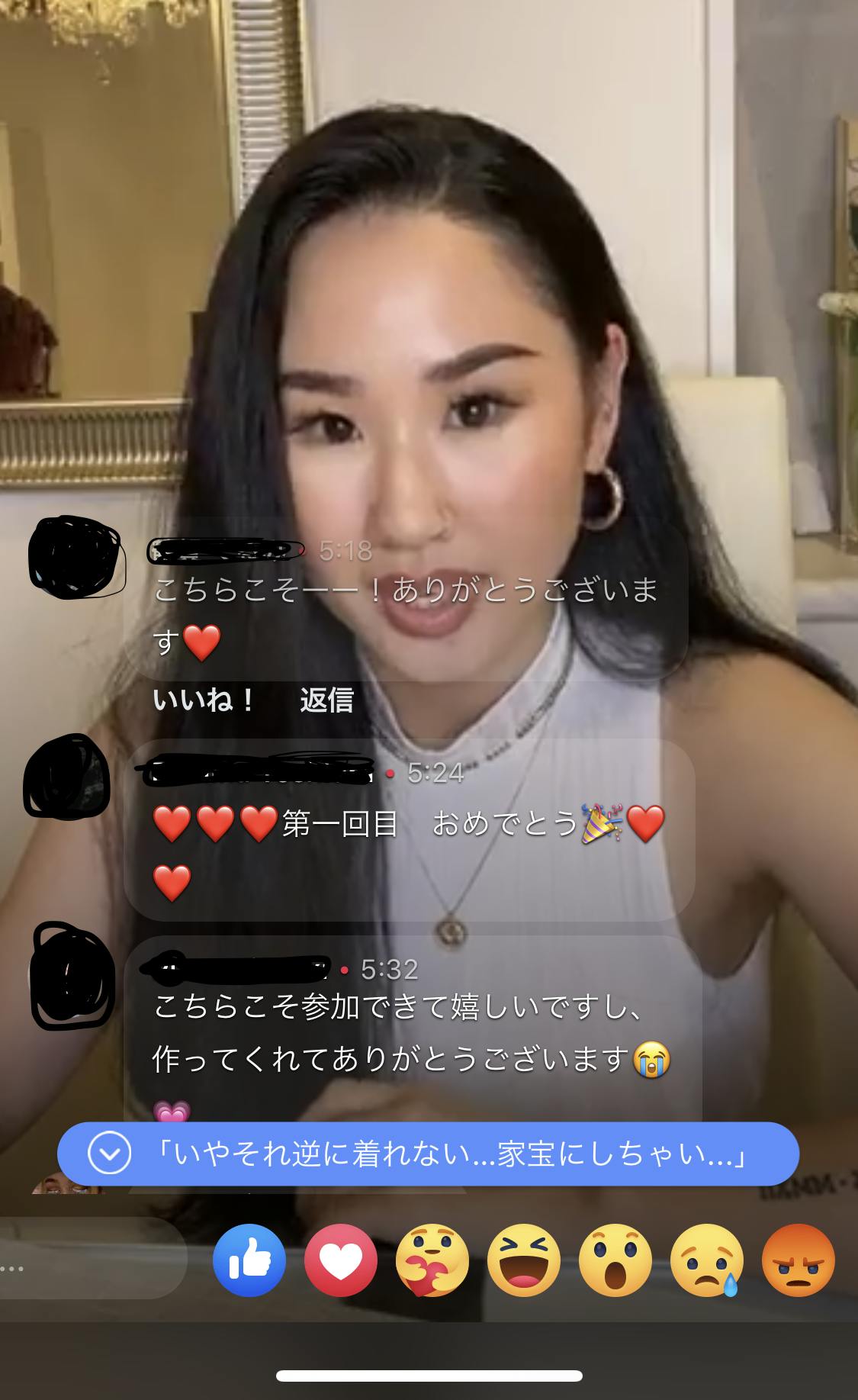Send a heart love reaction
This screenshot has width=858, height=1400.
tap(340, 1260)
